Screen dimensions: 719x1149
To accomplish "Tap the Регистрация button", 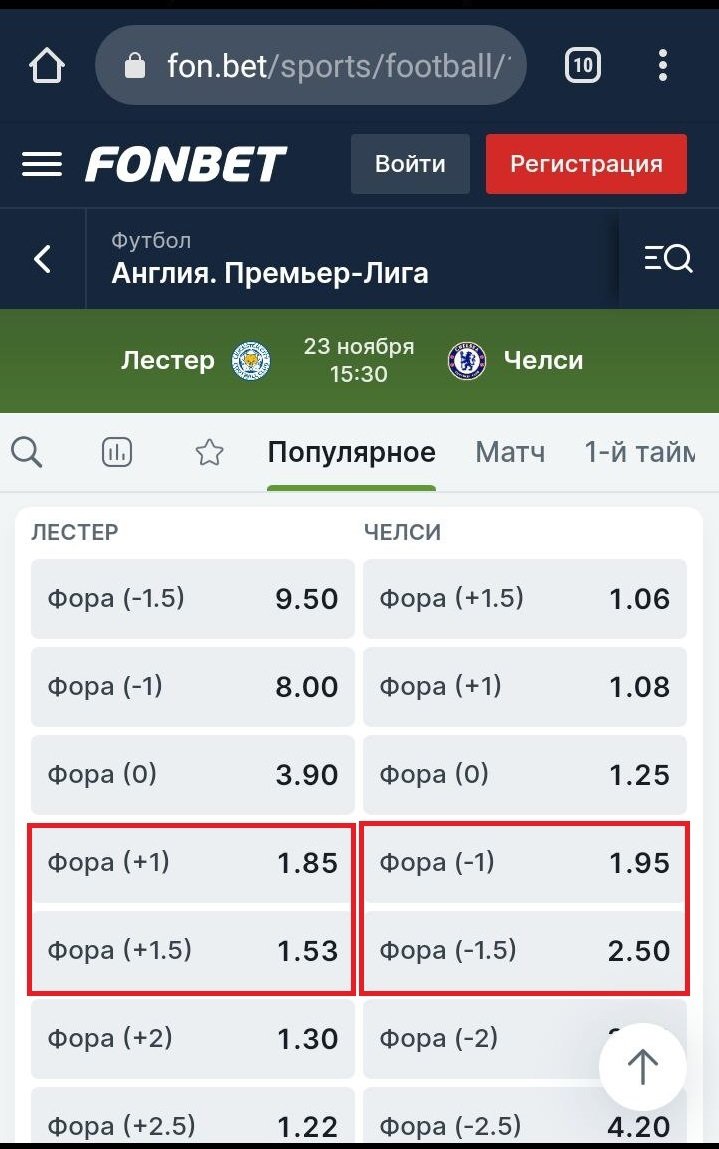I will point(586,164).
